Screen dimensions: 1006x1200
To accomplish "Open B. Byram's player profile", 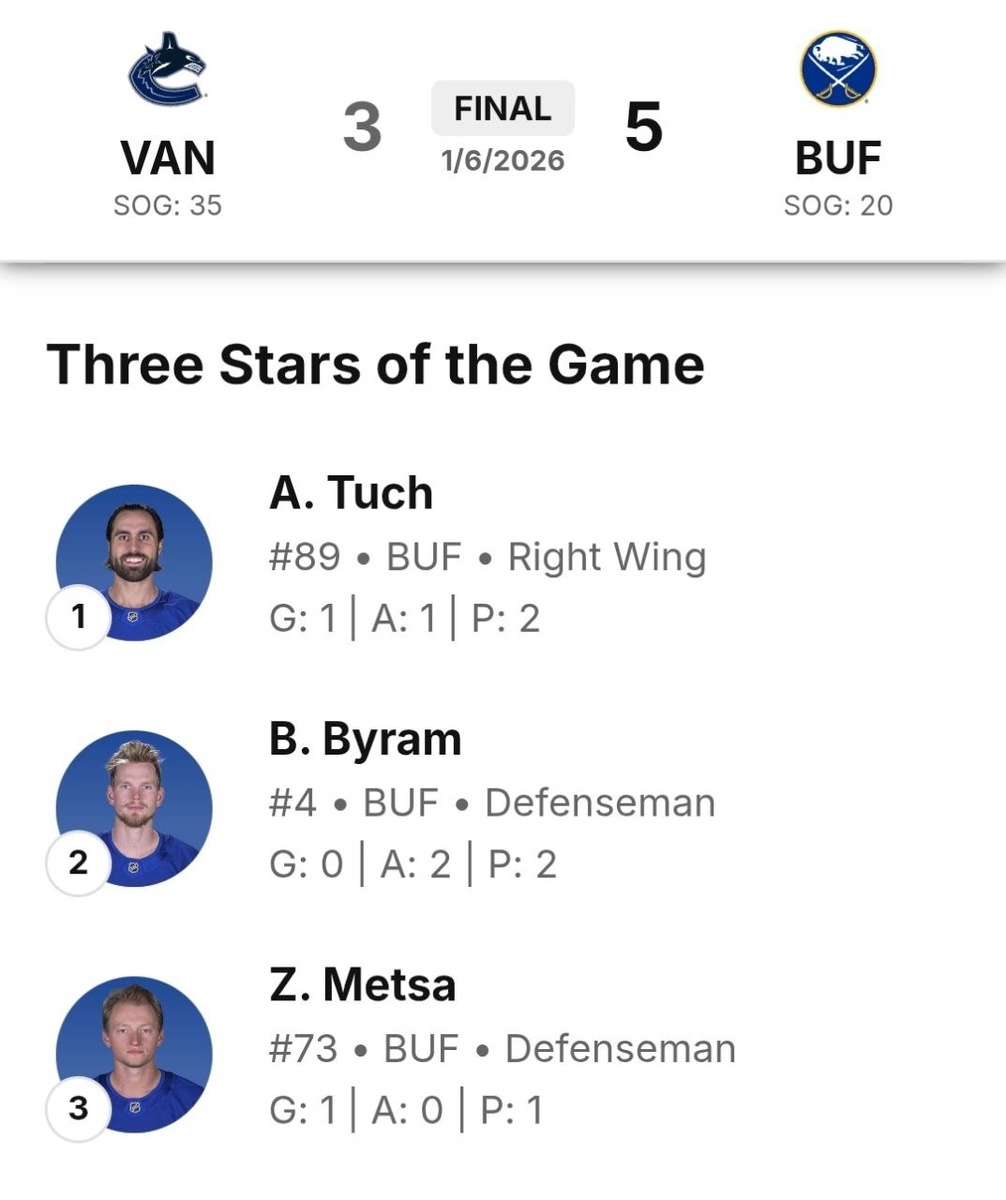I will pyautogui.click(x=365, y=739).
